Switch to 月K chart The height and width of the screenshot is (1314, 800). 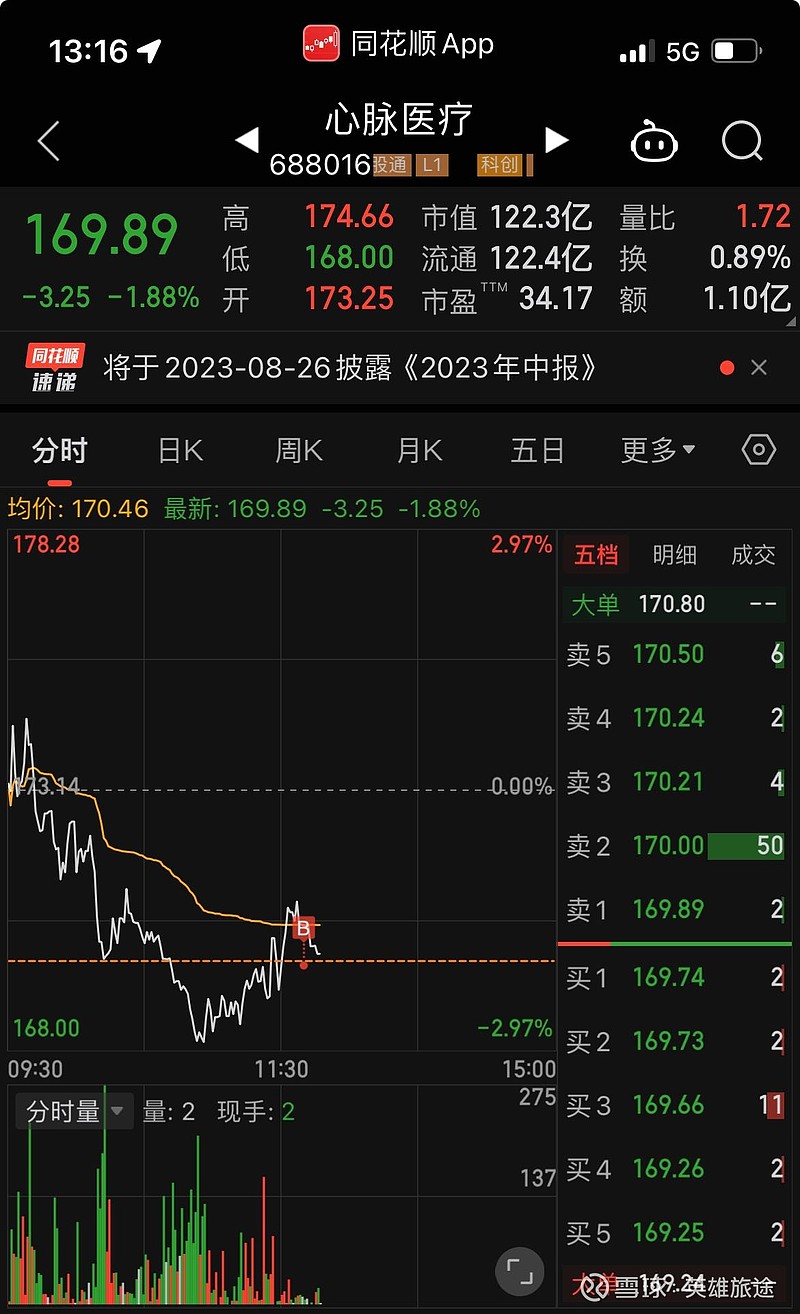pos(419,451)
